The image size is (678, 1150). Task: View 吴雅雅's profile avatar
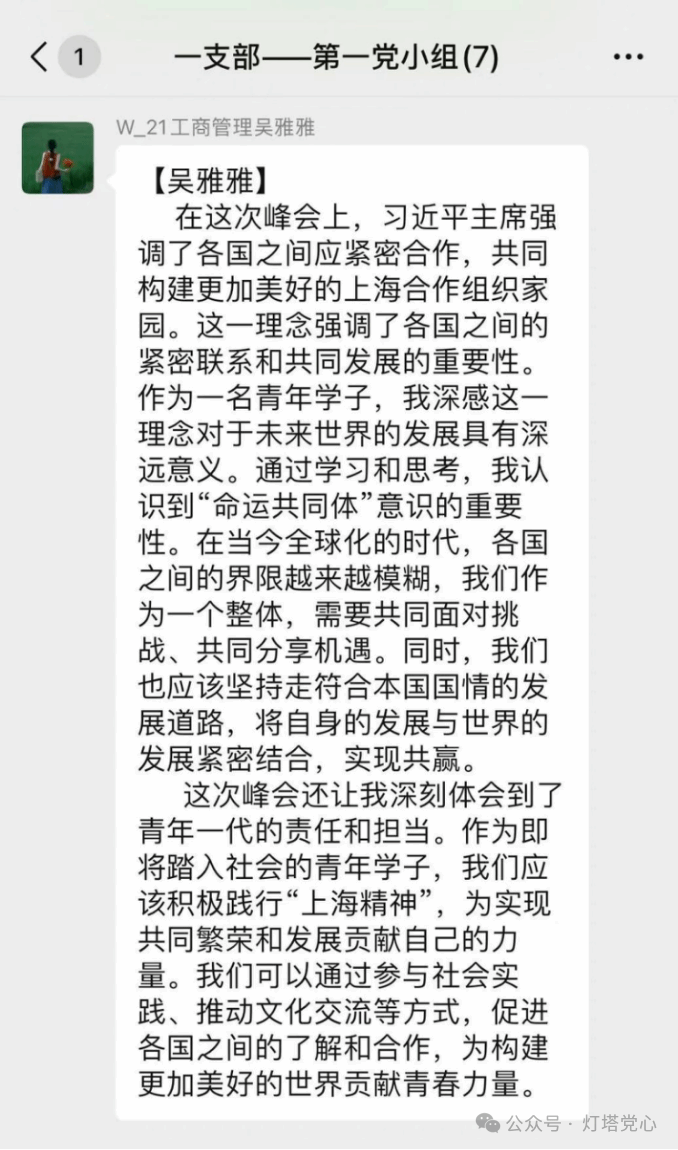(x=58, y=158)
